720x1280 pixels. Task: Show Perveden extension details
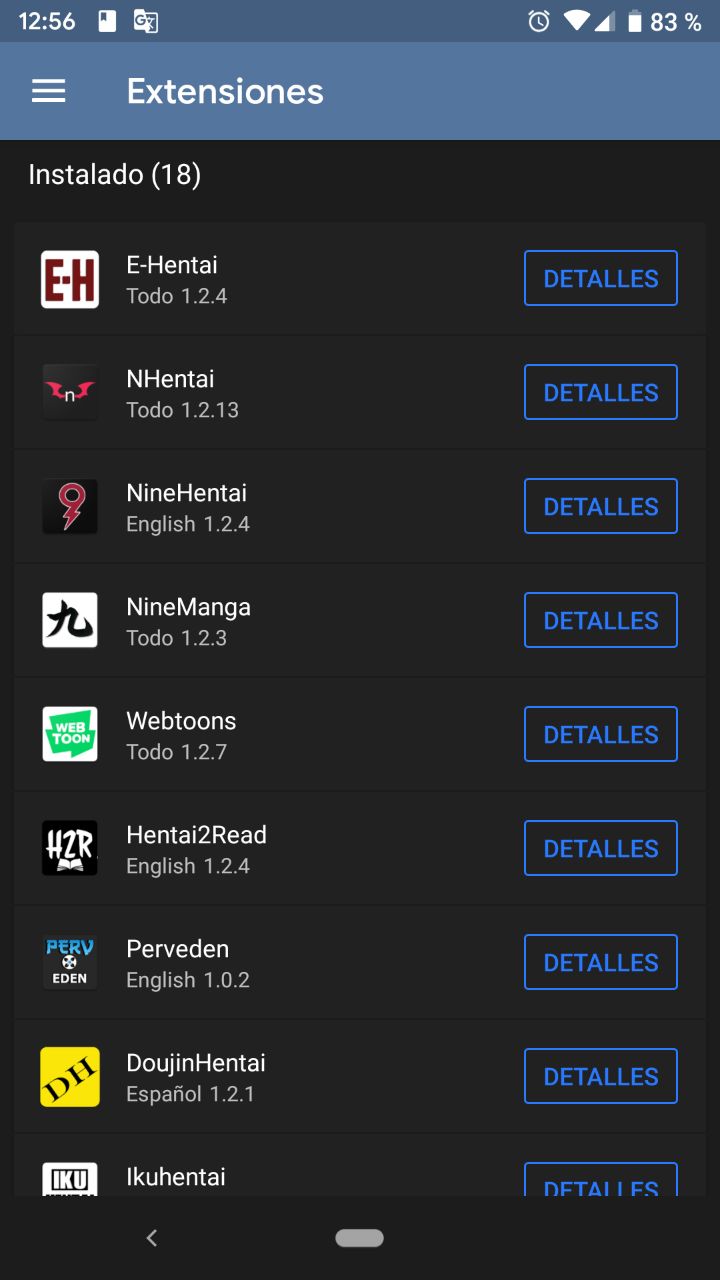[600, 962]
